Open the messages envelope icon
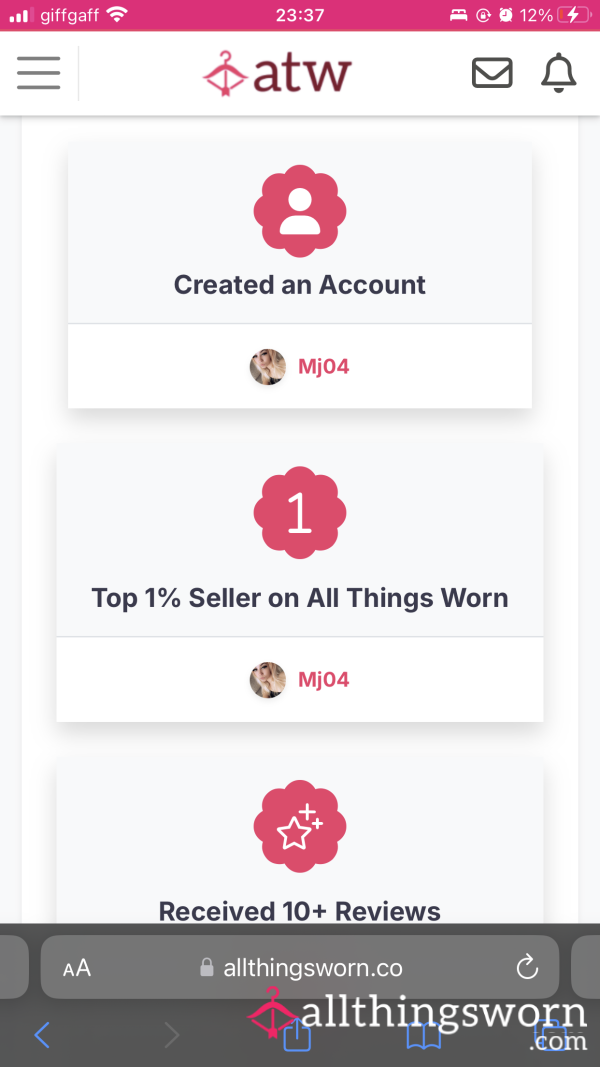The height and width of the screenshot is (1067, 600). (x=492, y=73)
